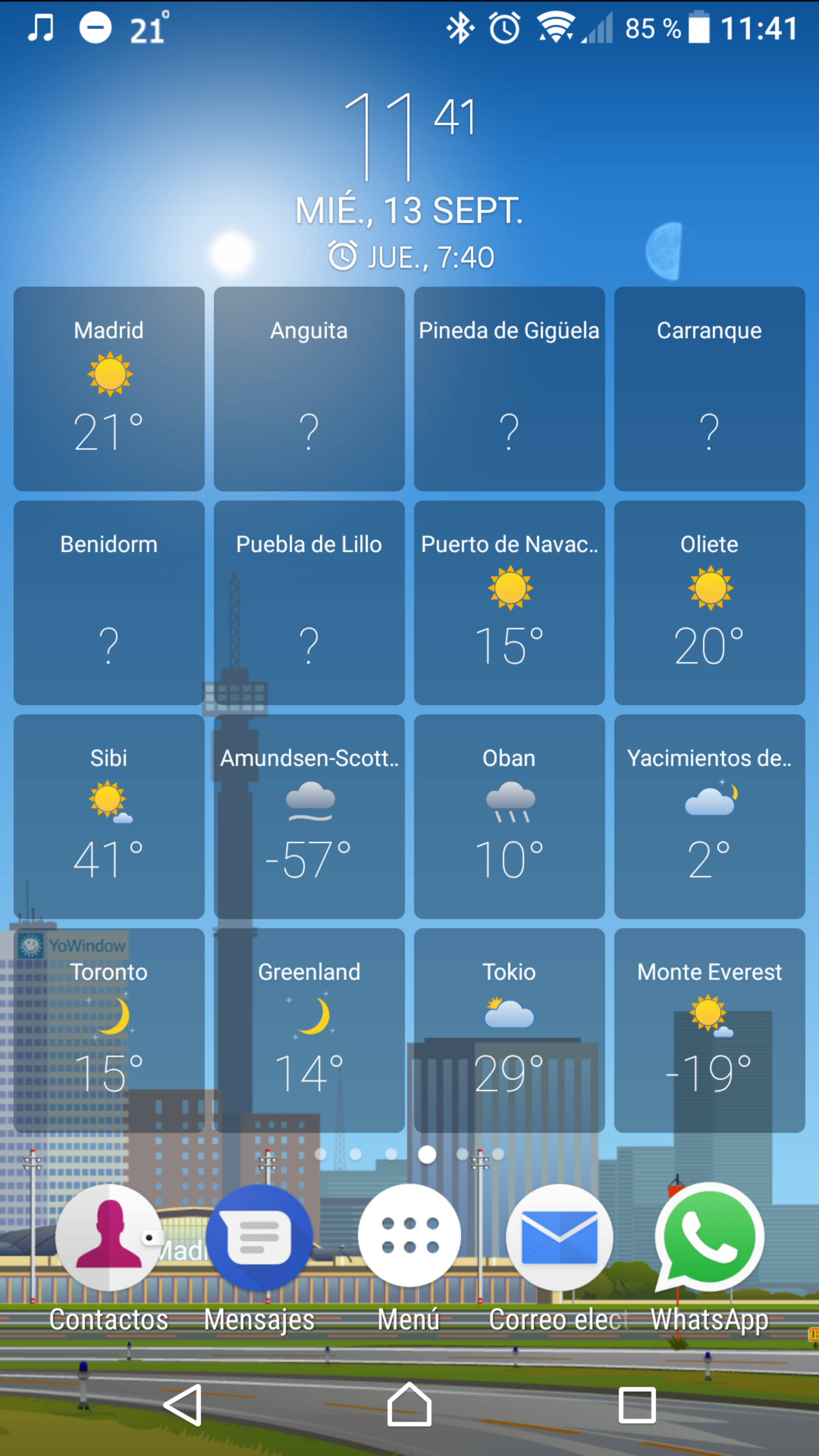
Task: Open Monte Everest weather widget
Action: (x=709, y=1030)
